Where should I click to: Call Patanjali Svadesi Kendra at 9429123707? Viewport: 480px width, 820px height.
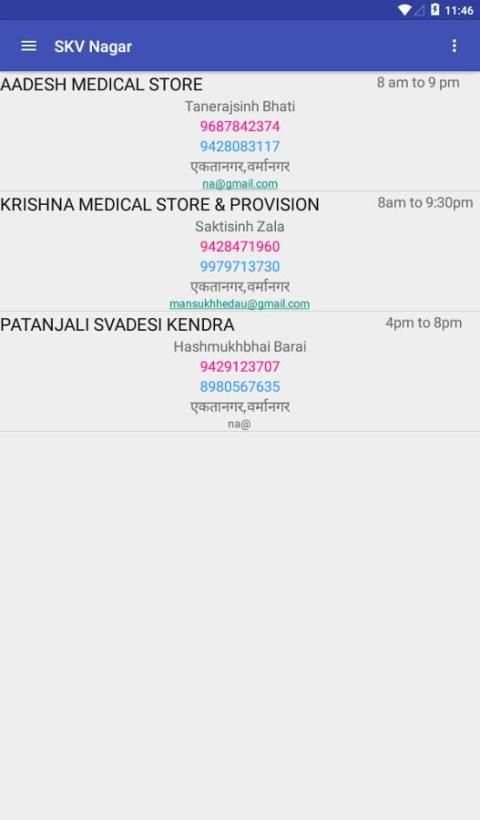240,367
